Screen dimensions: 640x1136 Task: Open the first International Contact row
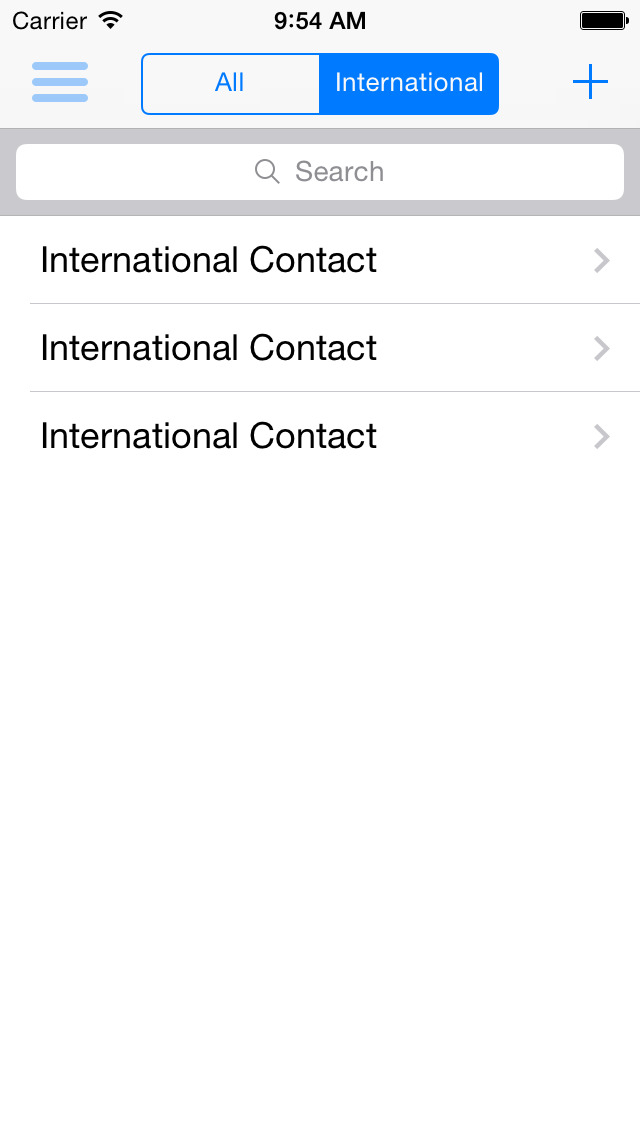(x=320, y=260)
